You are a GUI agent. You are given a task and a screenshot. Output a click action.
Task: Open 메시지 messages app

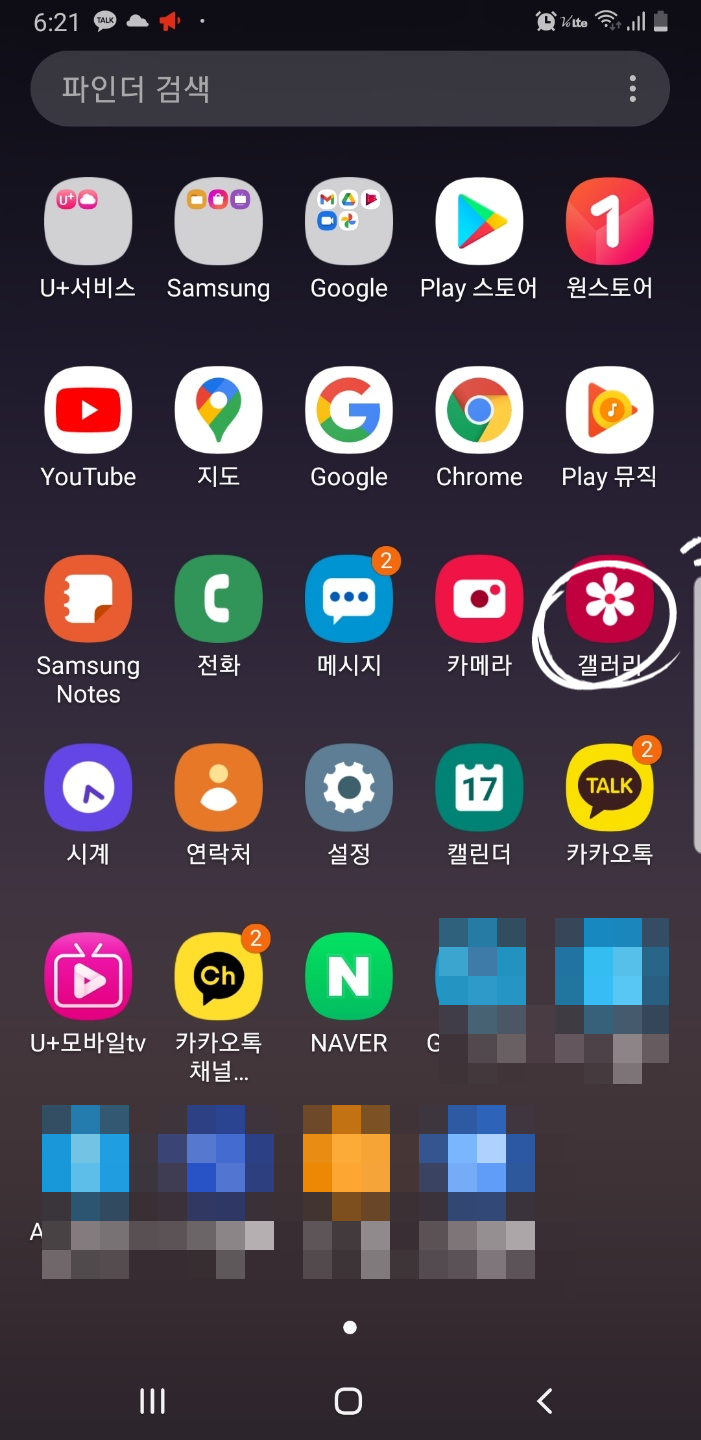tap(349, 599)
